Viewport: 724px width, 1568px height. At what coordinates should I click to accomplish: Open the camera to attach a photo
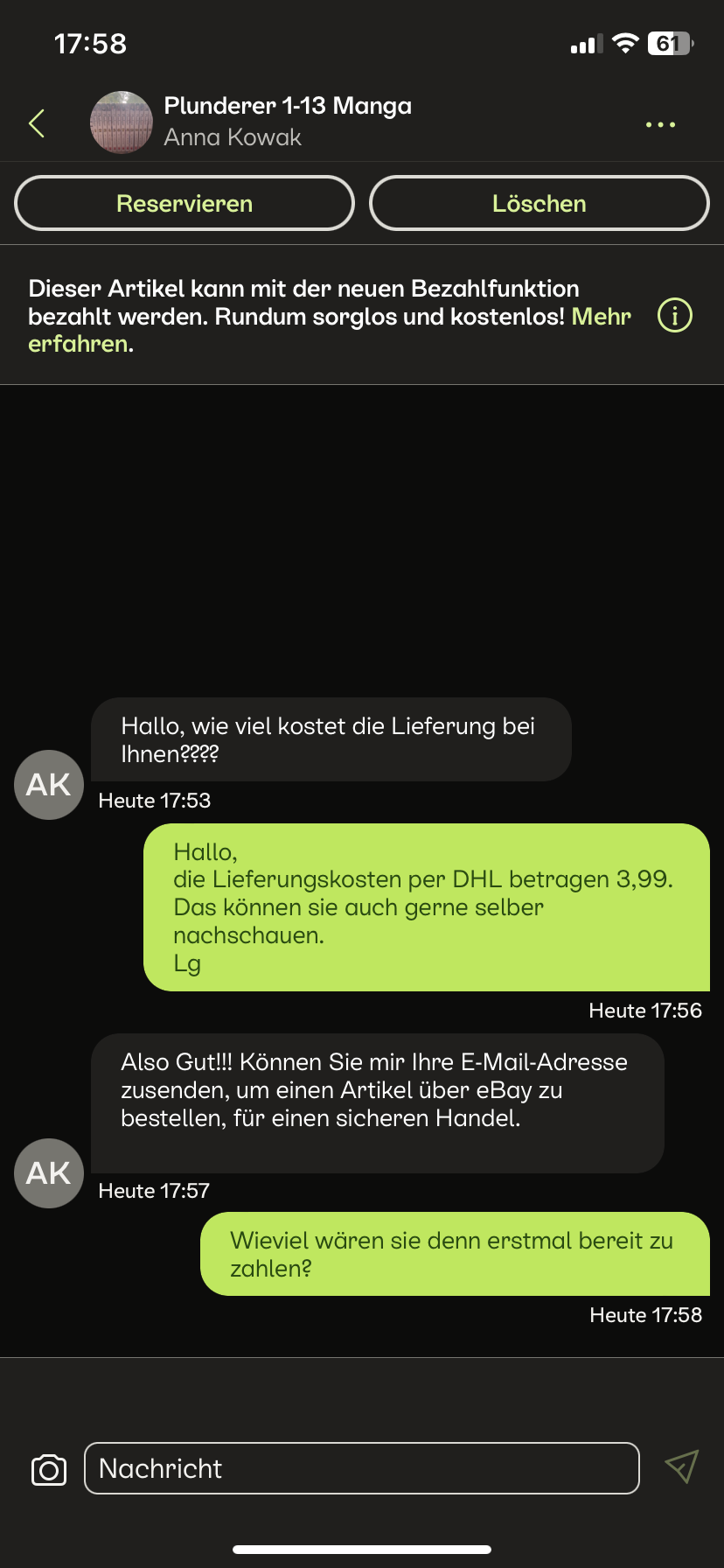[48, 1469]
